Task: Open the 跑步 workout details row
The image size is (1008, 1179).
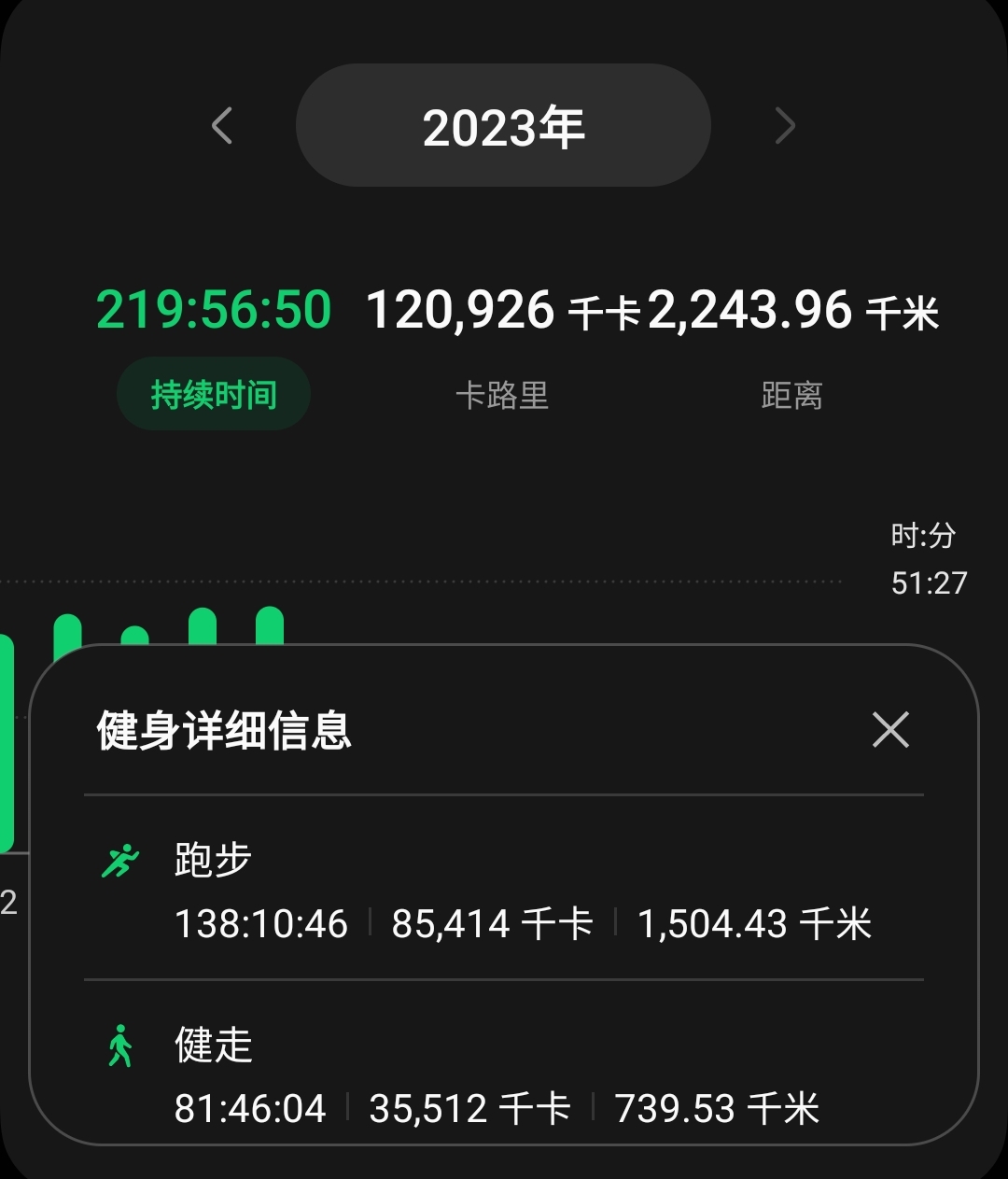Action: [504, 888]
